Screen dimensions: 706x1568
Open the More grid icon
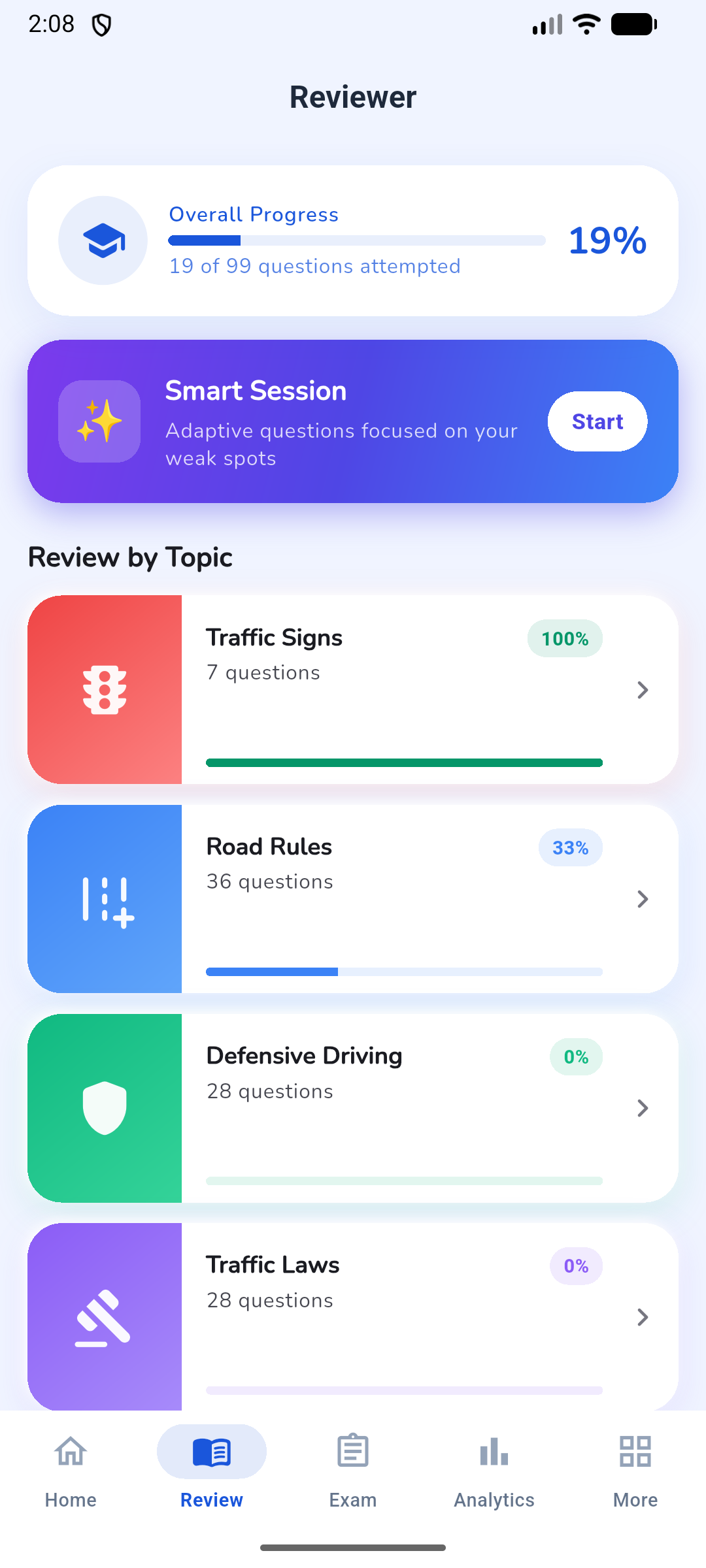coord(635,1452)
